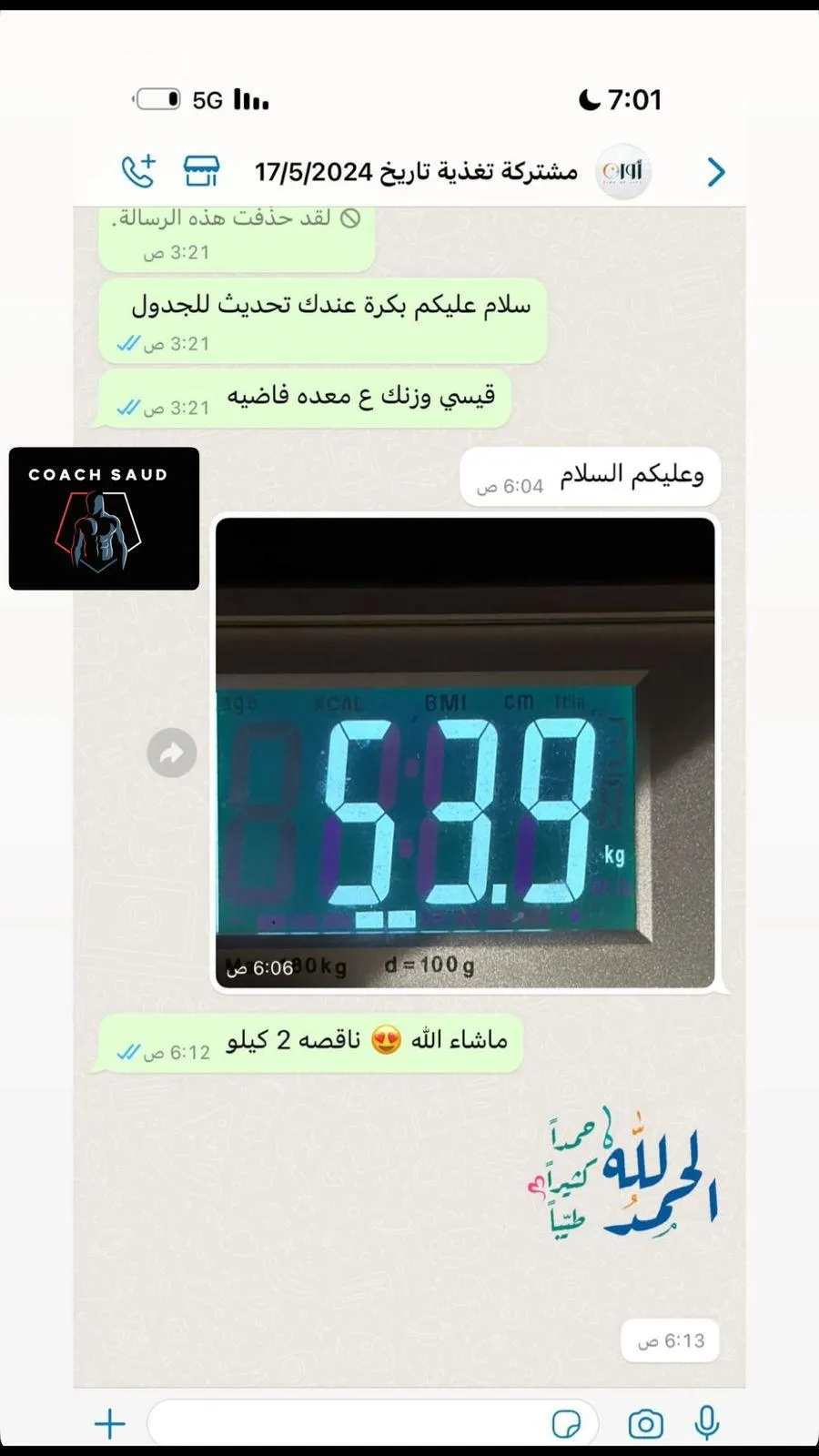Screen dimensions: 819x1456
Task: Go back to the chats list
Action: tap(716, 172)
